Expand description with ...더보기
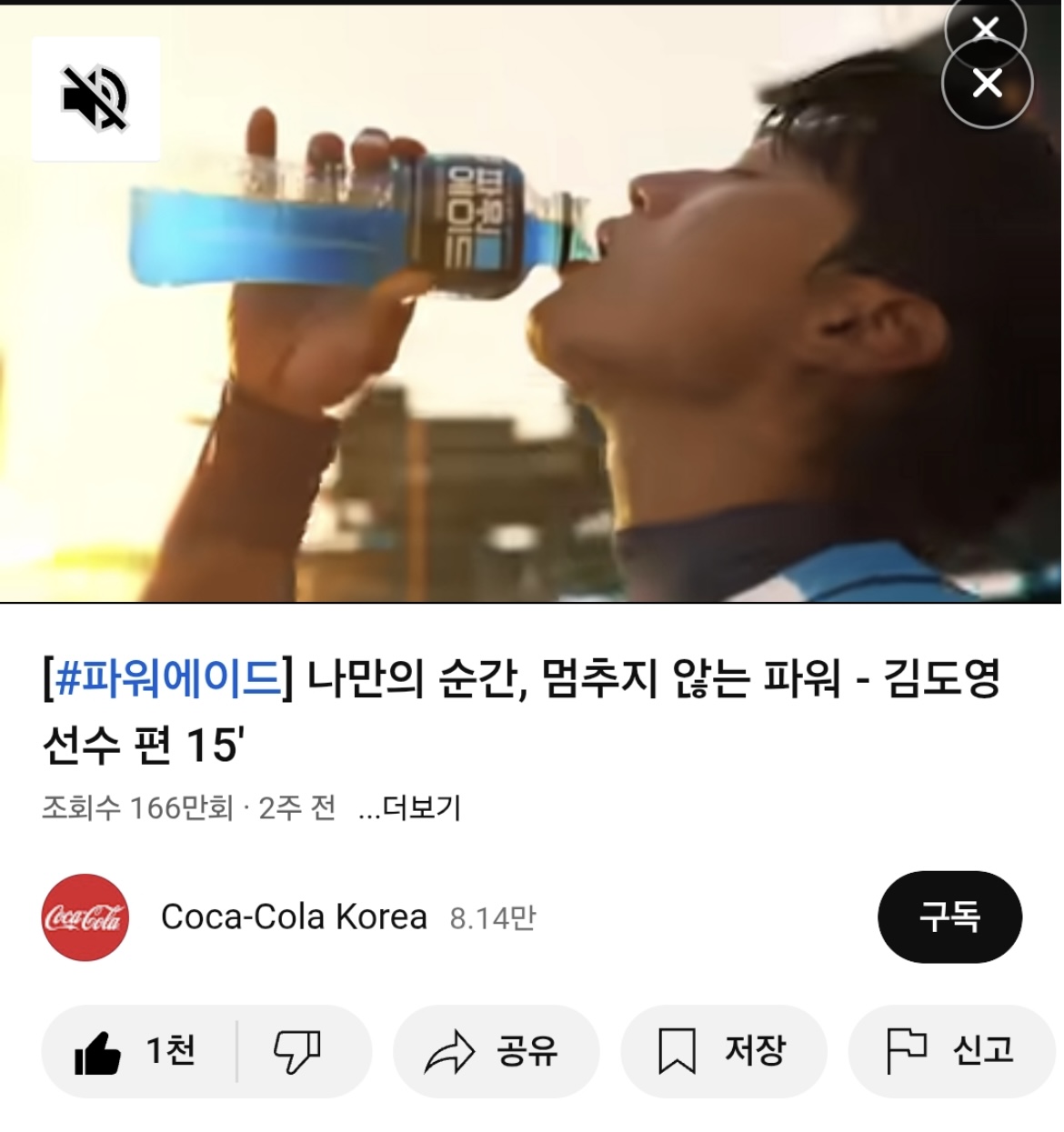 (x=410, y=807)
